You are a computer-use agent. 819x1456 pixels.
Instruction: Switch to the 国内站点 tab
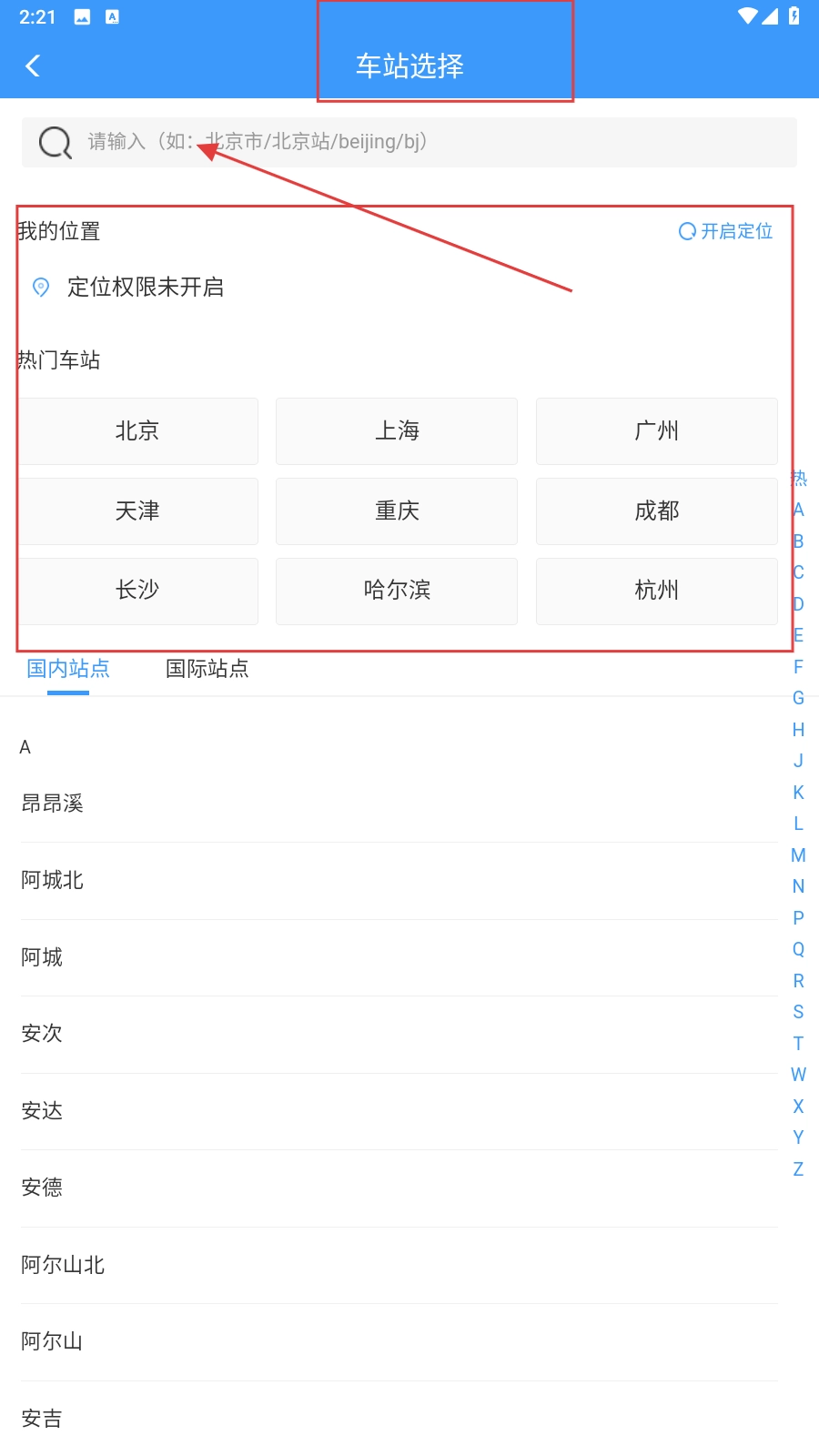pos(68,669)
